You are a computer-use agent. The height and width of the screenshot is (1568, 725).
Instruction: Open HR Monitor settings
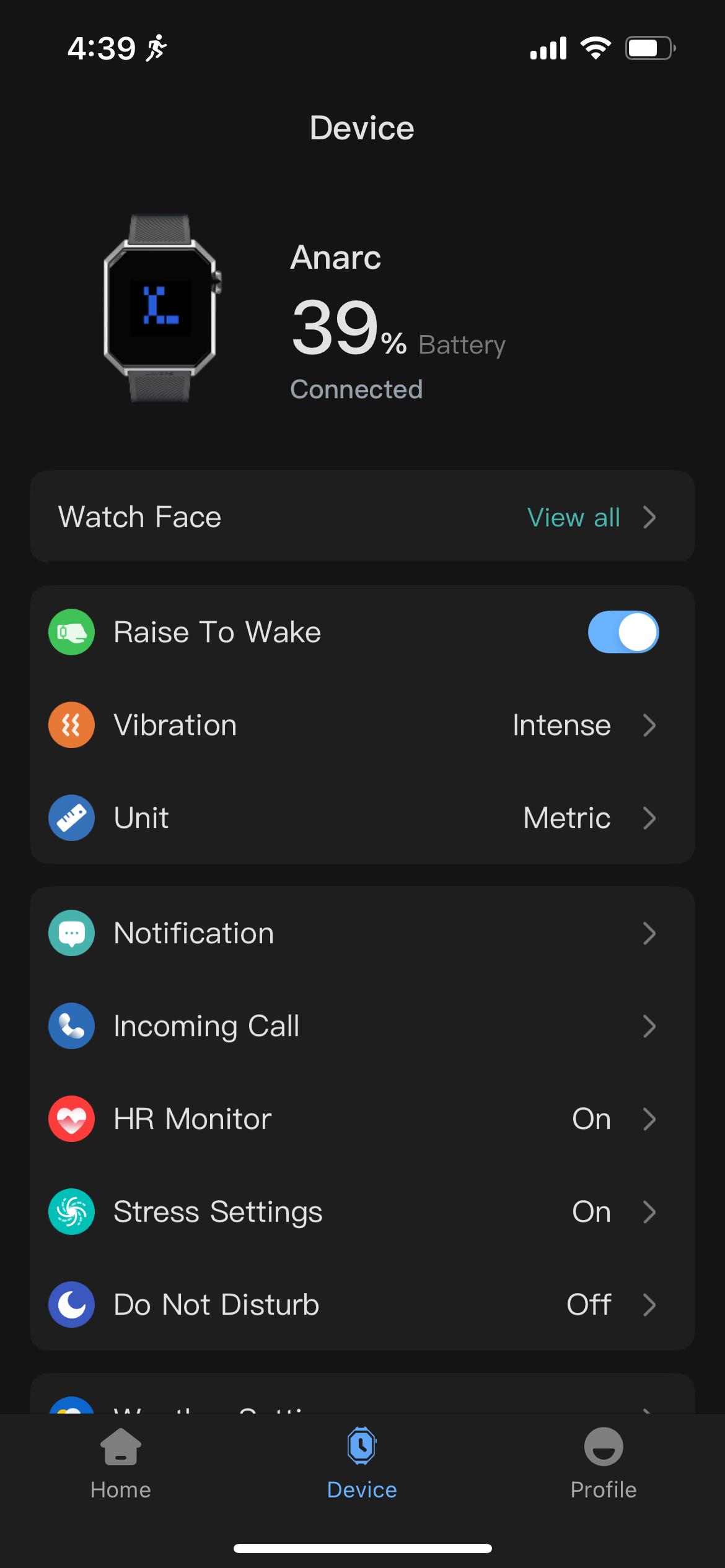click(362, 1119)
